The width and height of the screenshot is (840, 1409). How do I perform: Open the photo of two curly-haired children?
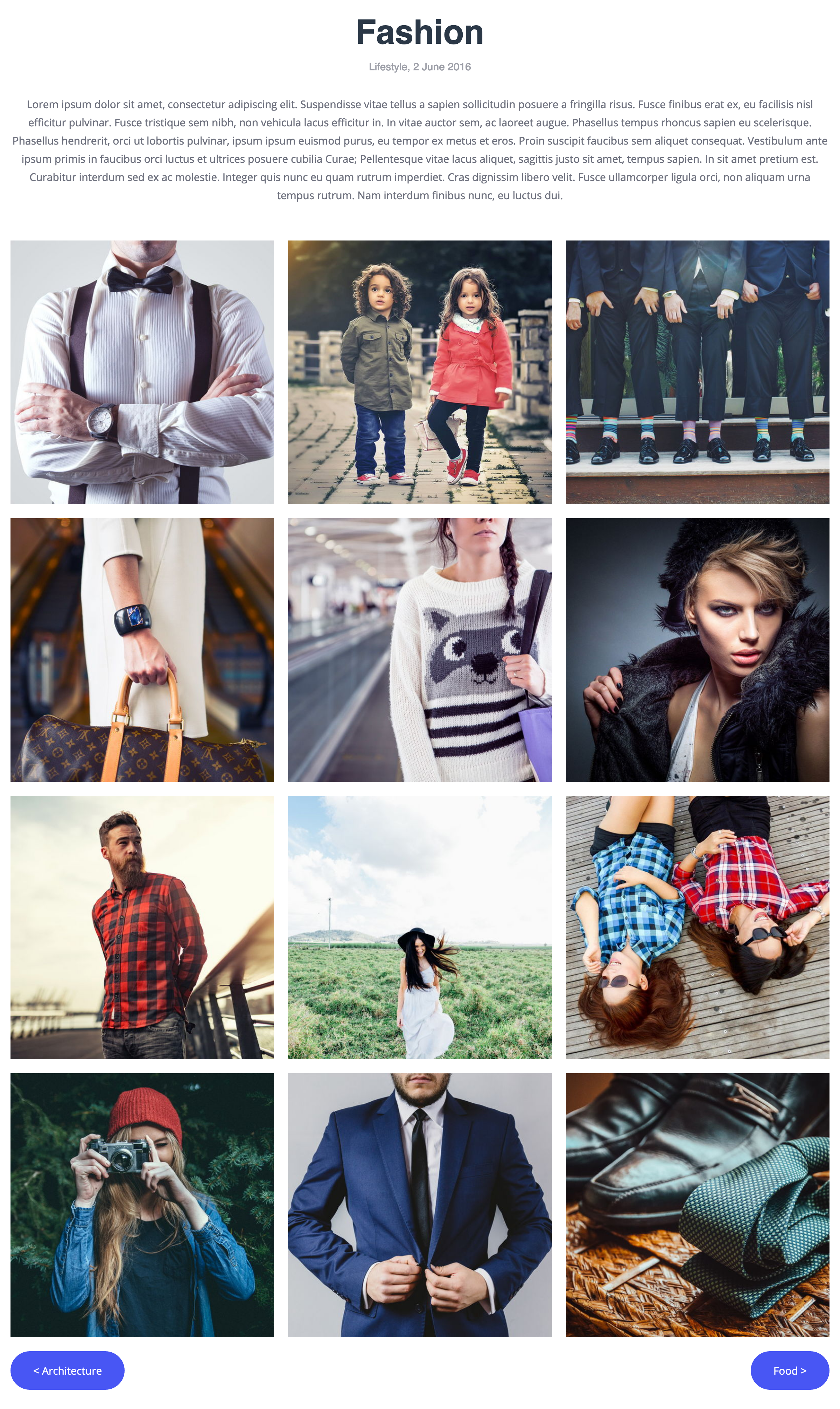click(x=419, y=372)
